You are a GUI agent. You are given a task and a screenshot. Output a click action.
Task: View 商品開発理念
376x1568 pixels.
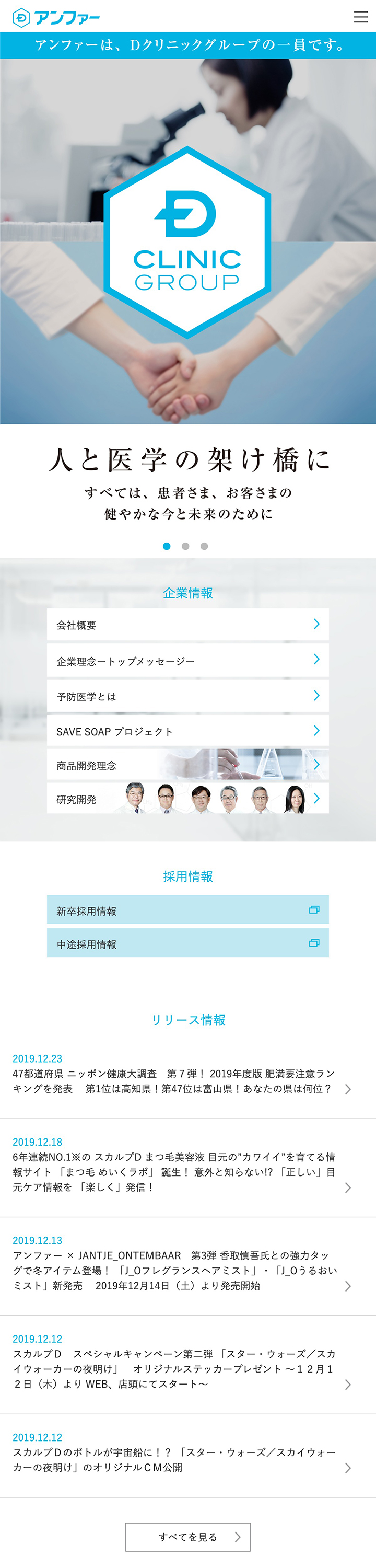click(187, 765)
